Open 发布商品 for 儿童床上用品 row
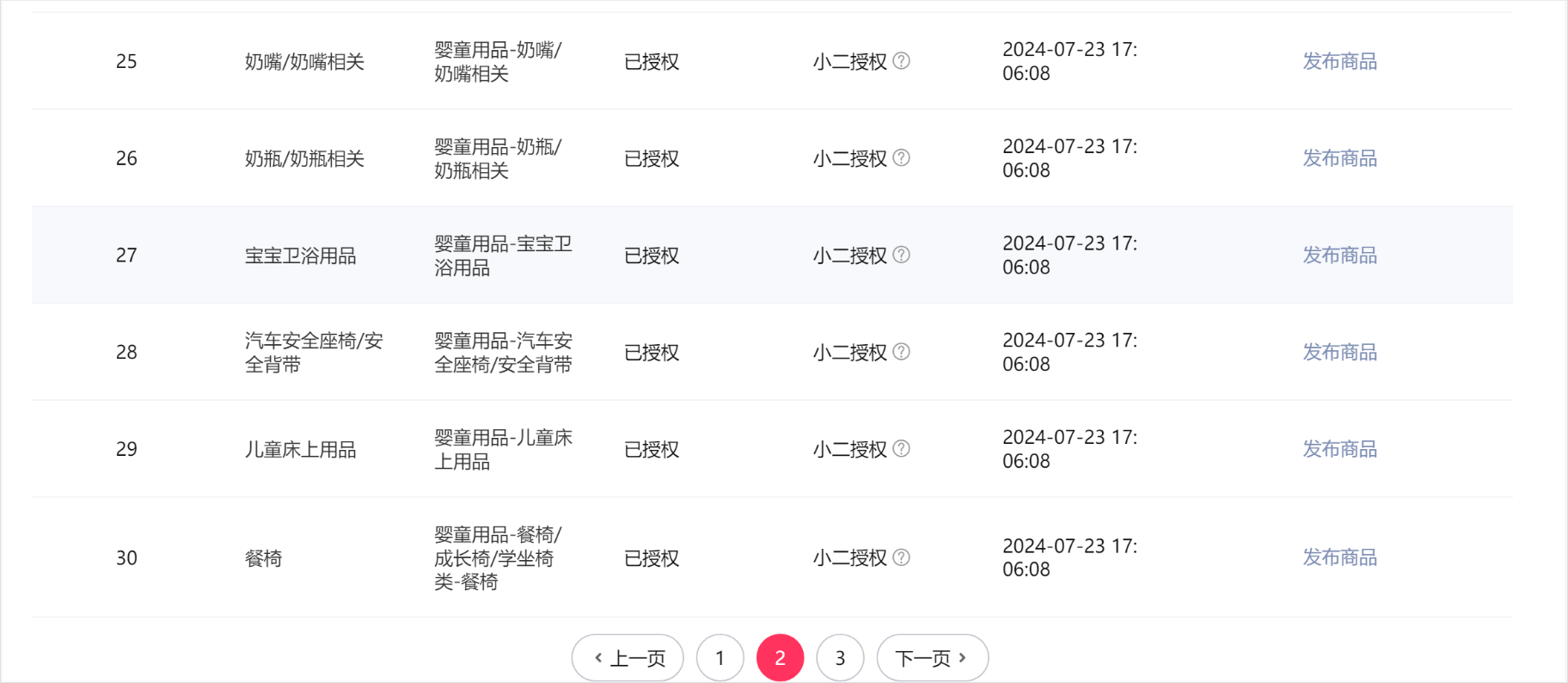This screenshot has width=1568, height=683. click(1339, 449)
